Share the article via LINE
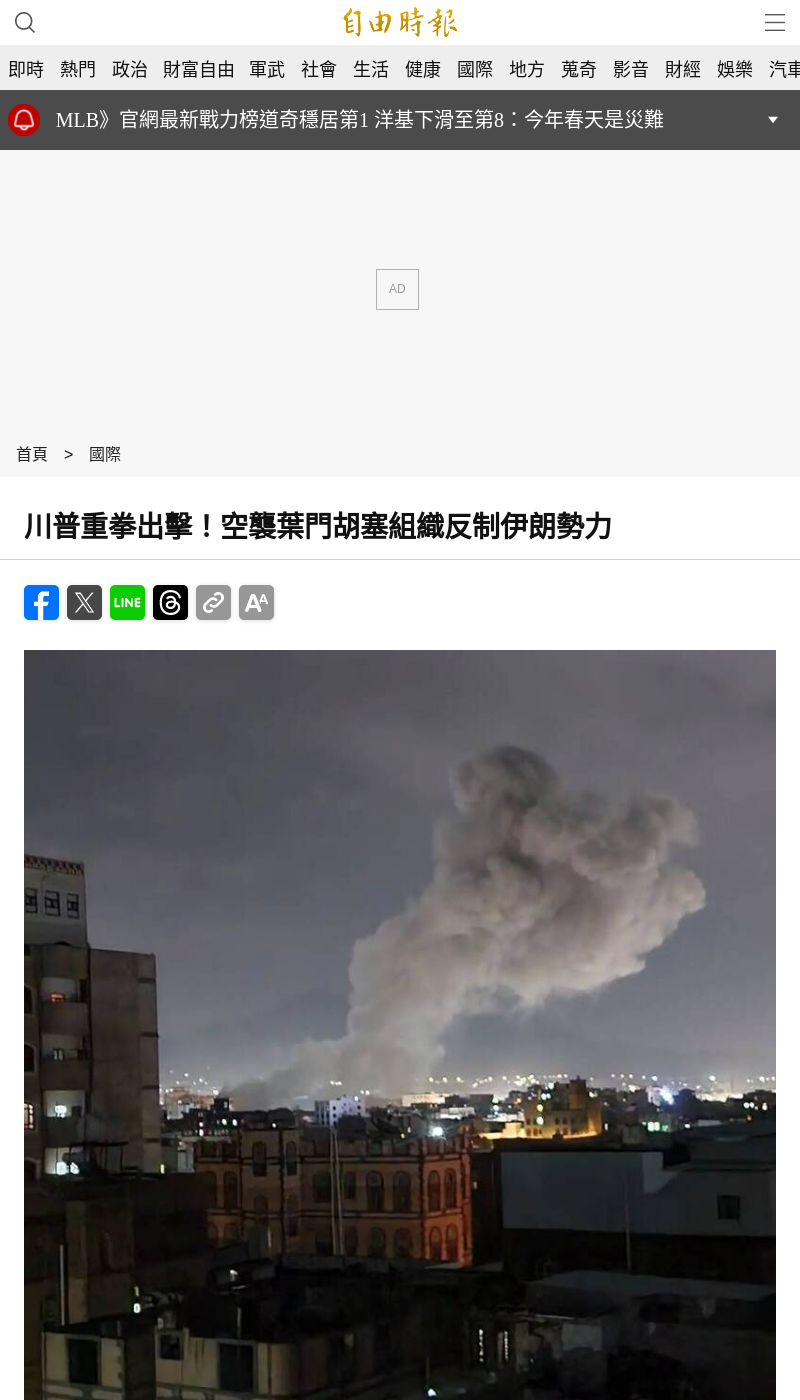The height and width of the screenshot is (1400, 800). 127,602
